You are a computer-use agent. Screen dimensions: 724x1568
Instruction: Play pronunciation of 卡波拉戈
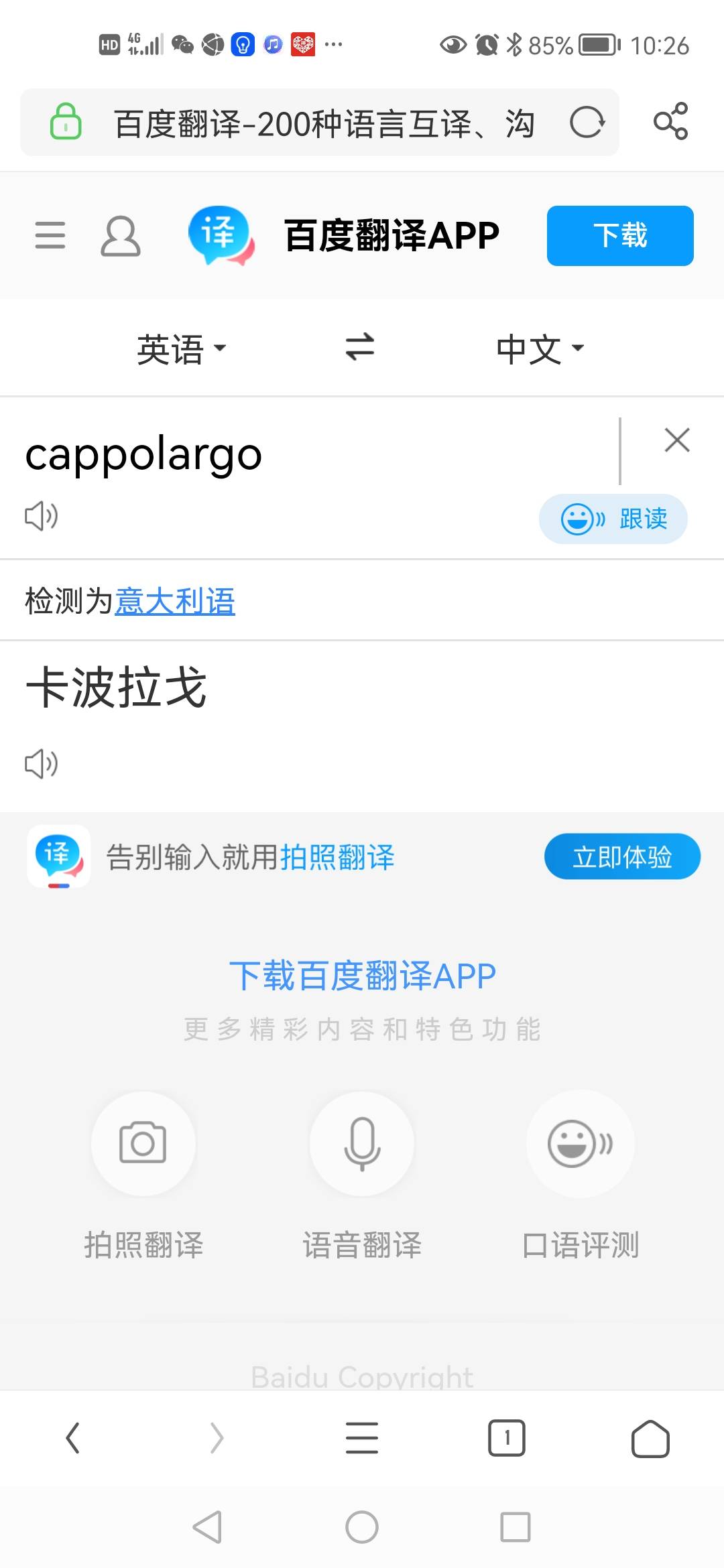(x=41, y=764)
